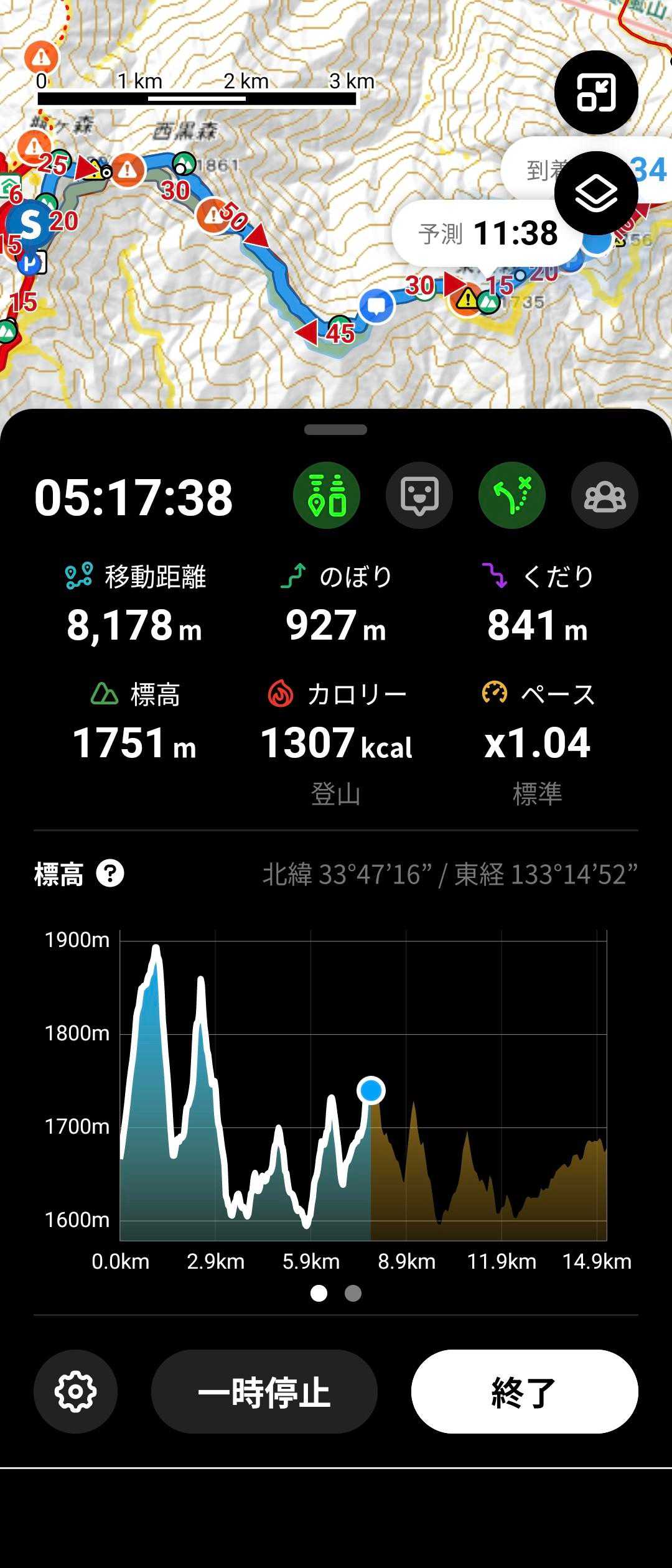This screenshot has height=1568, width=672.
Task: Open the gear settings button
Action: [x=75, y=1391]
